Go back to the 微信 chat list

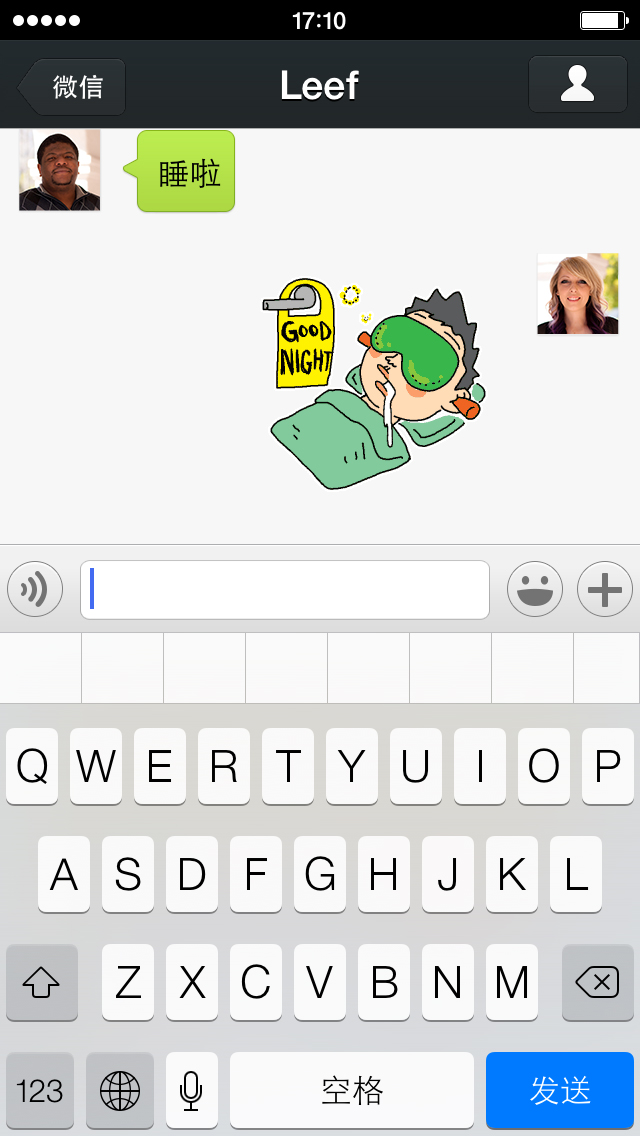72,86
